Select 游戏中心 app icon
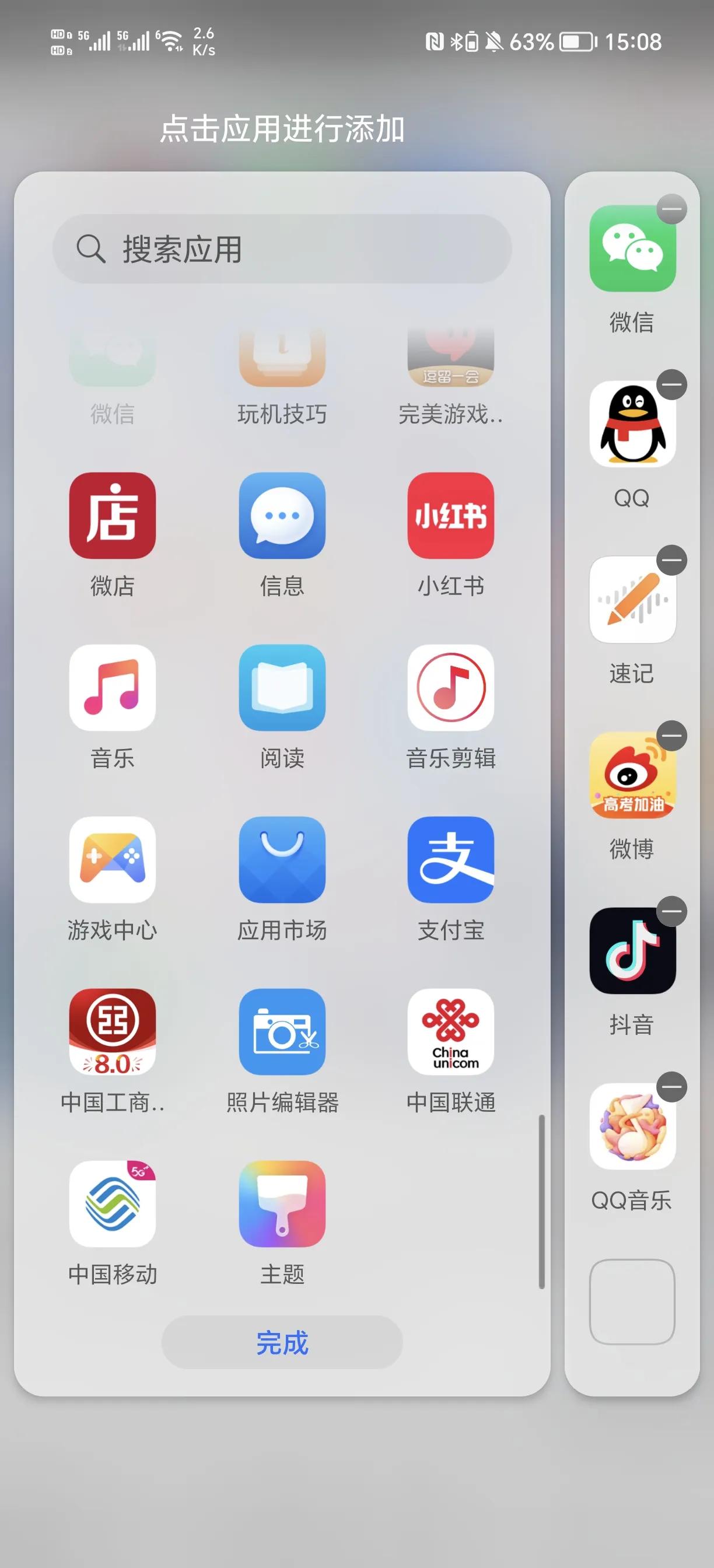The width and height of the screenshot is (714, 1568). pos(113,859)
